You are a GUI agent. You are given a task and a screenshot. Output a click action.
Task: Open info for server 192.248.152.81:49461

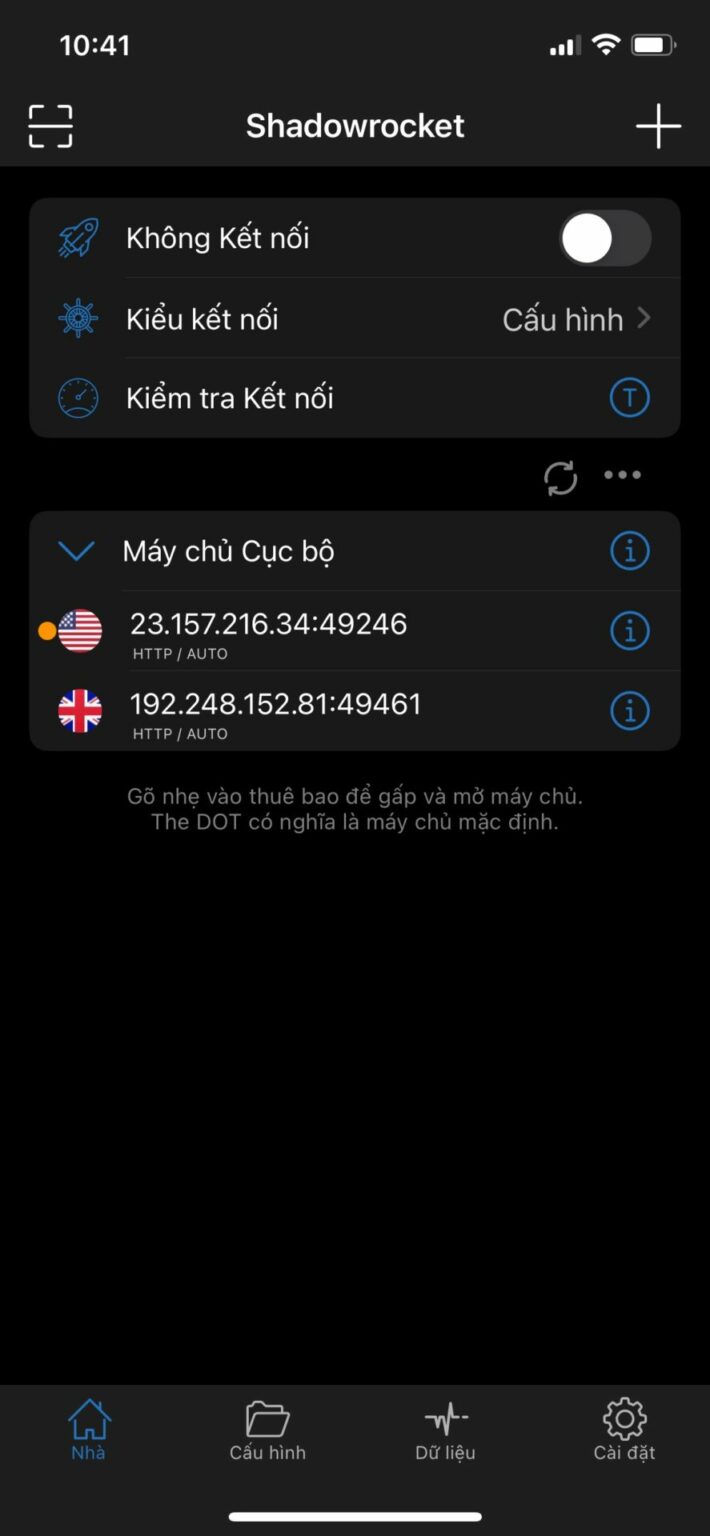coord(629,711)
